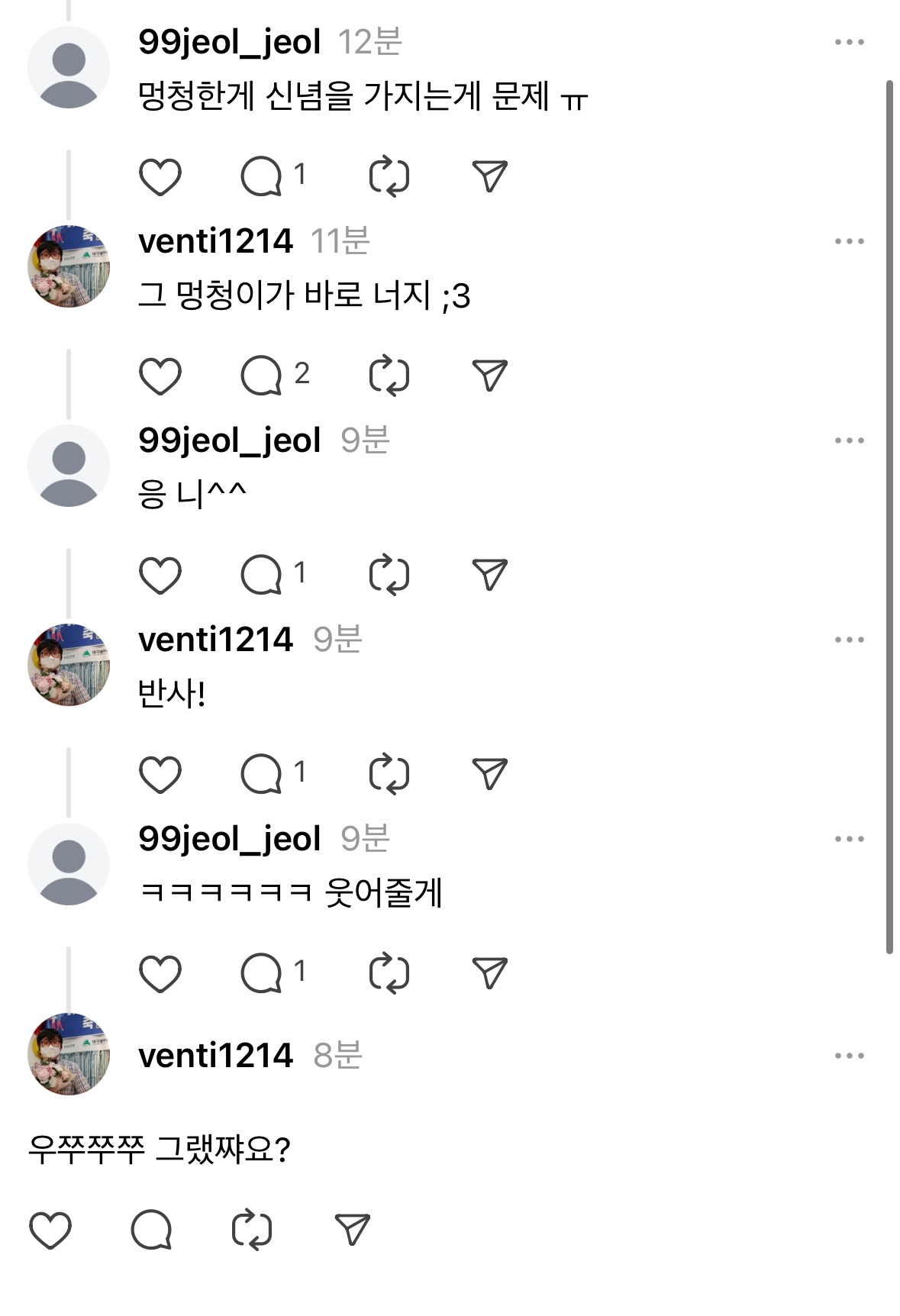The image size is (900, 1316).
Task: Share the '우쭈쭈쭈 그랬쨔요?' post
Action: tap(352, 1229)
